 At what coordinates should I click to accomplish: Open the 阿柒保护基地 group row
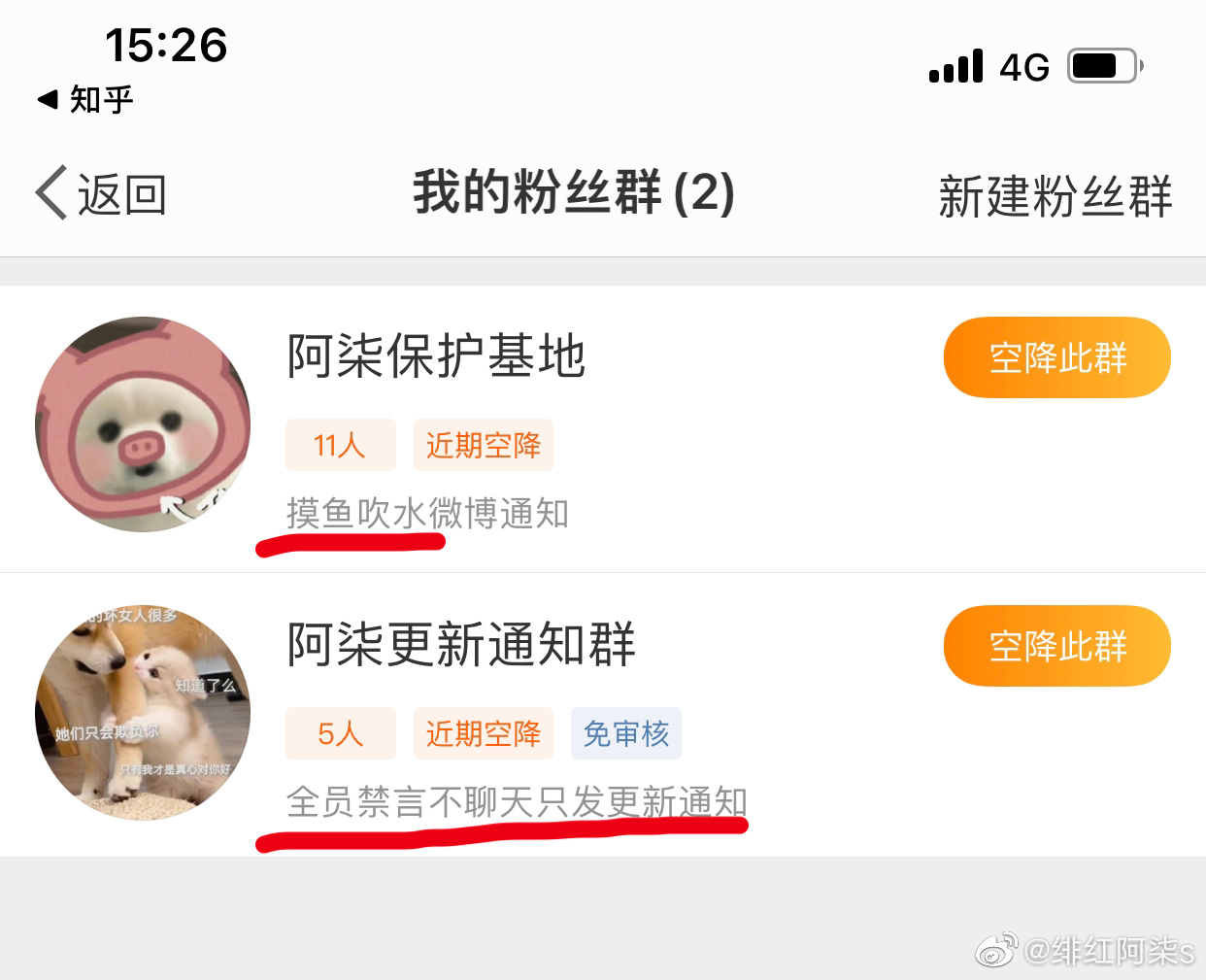[437, 355]
